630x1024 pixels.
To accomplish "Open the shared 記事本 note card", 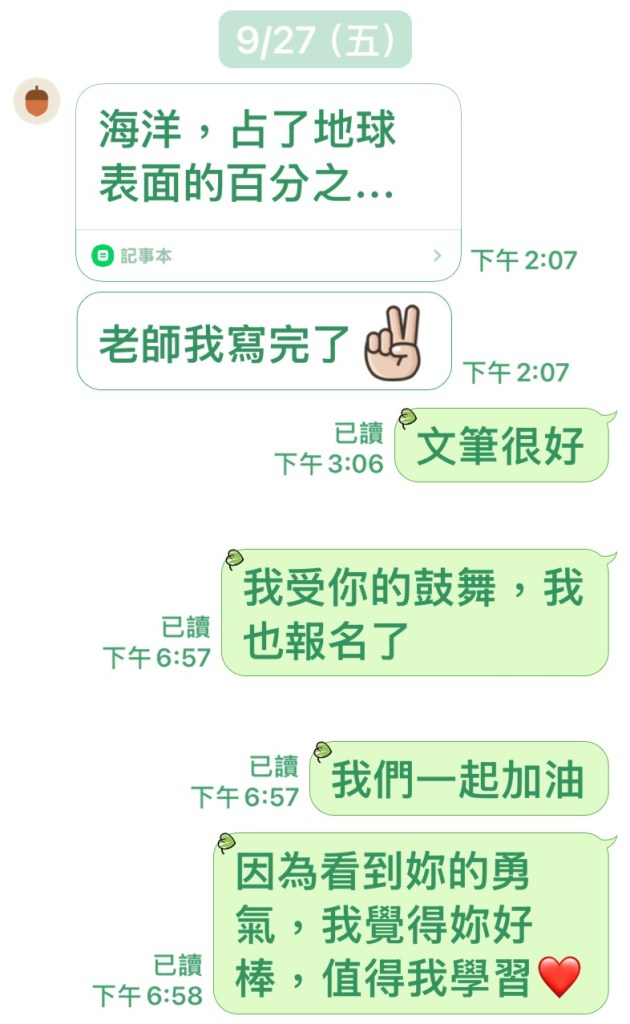I will pyautogui.click(x=268, y=180).
